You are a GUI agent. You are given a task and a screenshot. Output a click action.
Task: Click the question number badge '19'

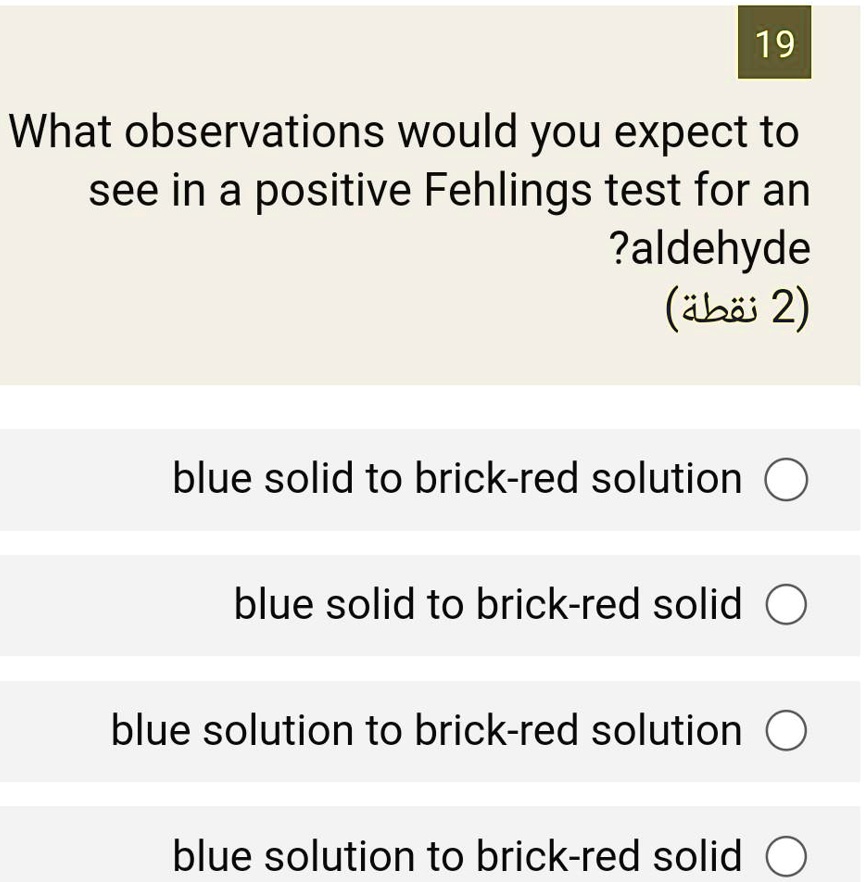click(775, 44)
